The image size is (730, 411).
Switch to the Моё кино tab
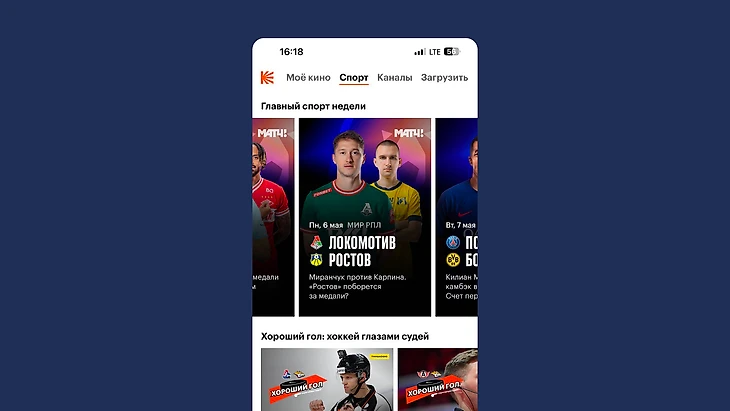308,78
